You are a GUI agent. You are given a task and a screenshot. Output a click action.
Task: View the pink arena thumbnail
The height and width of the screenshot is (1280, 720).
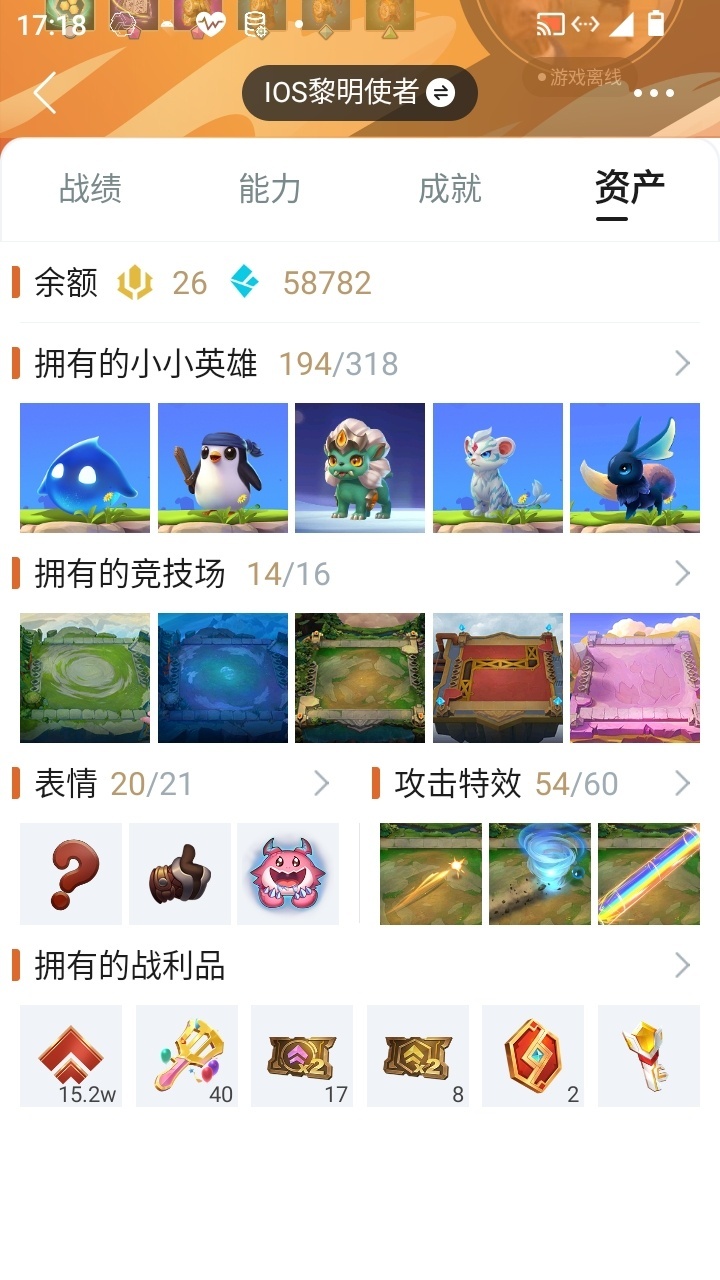point(635,678)
